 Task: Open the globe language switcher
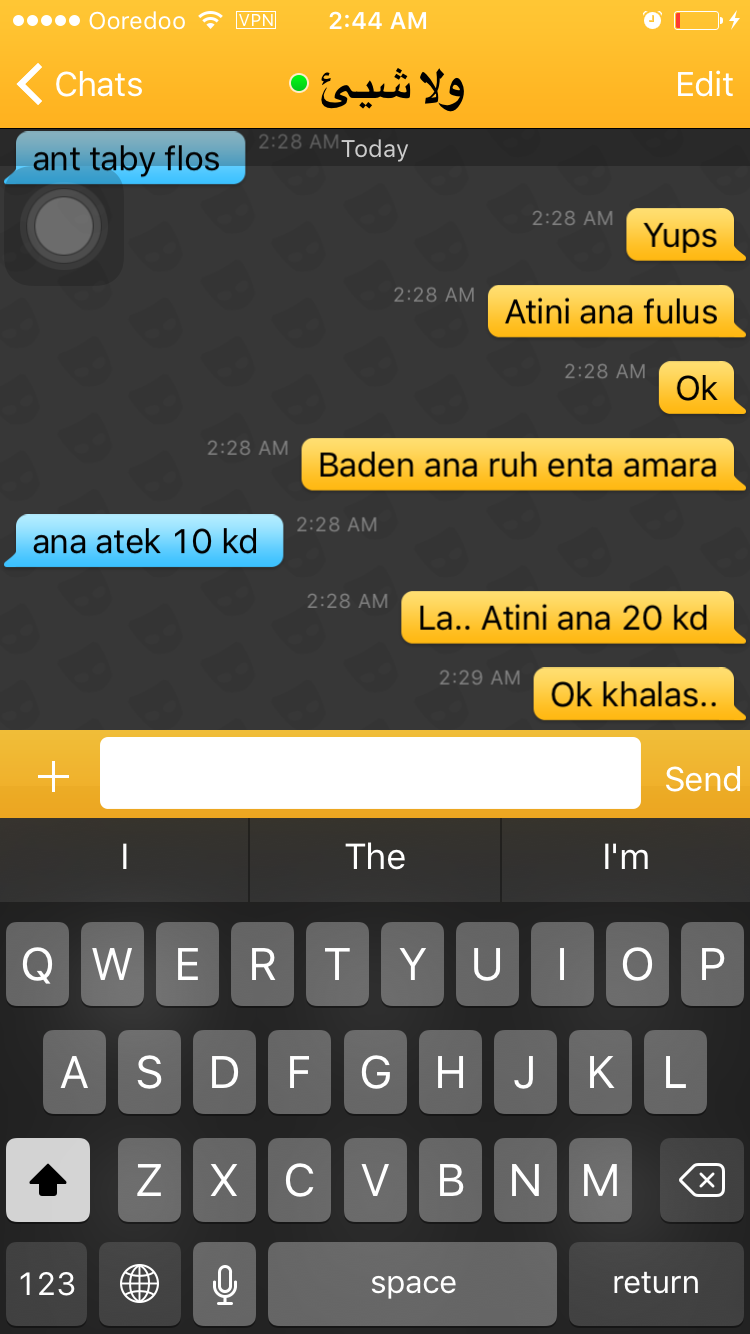[x=139, y=1283]
